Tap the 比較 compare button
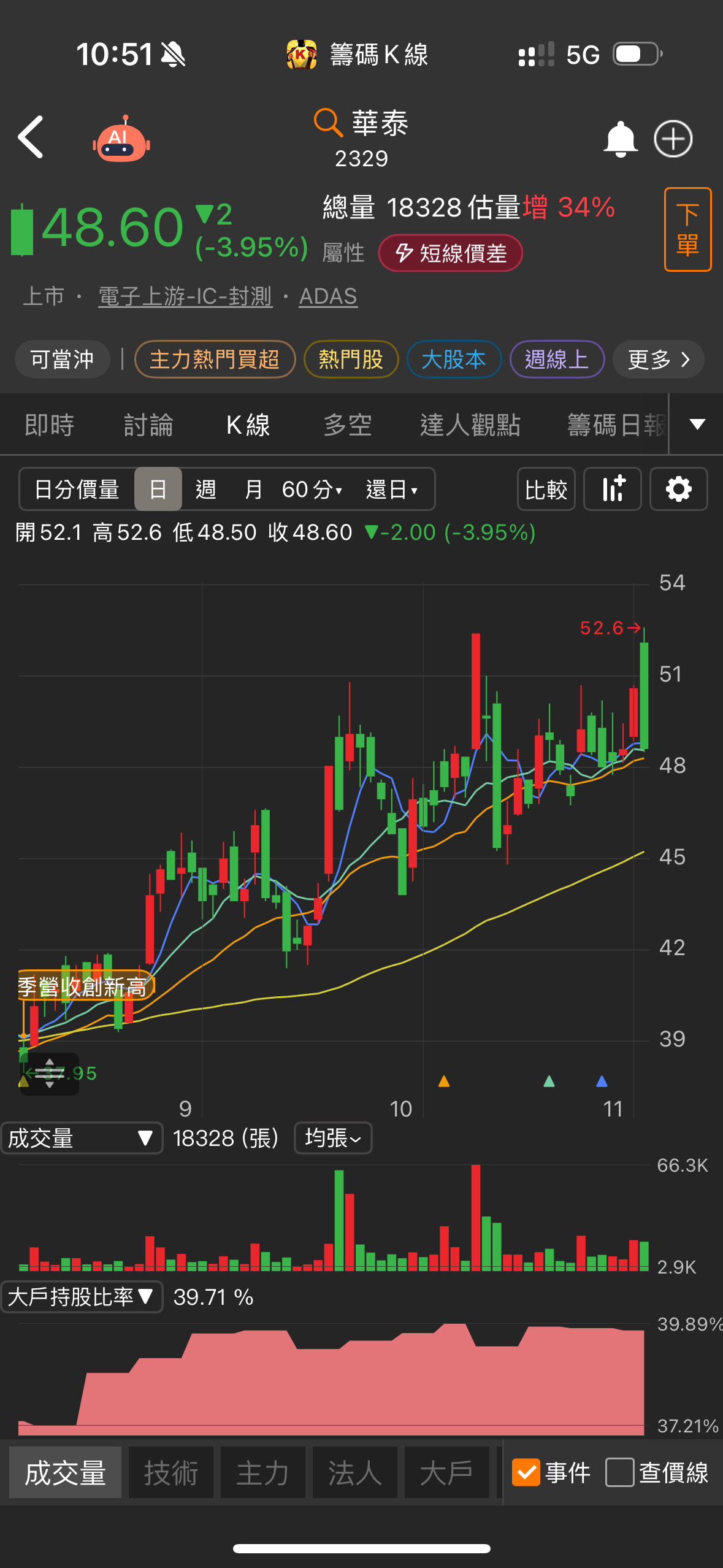 click(546, 490)
